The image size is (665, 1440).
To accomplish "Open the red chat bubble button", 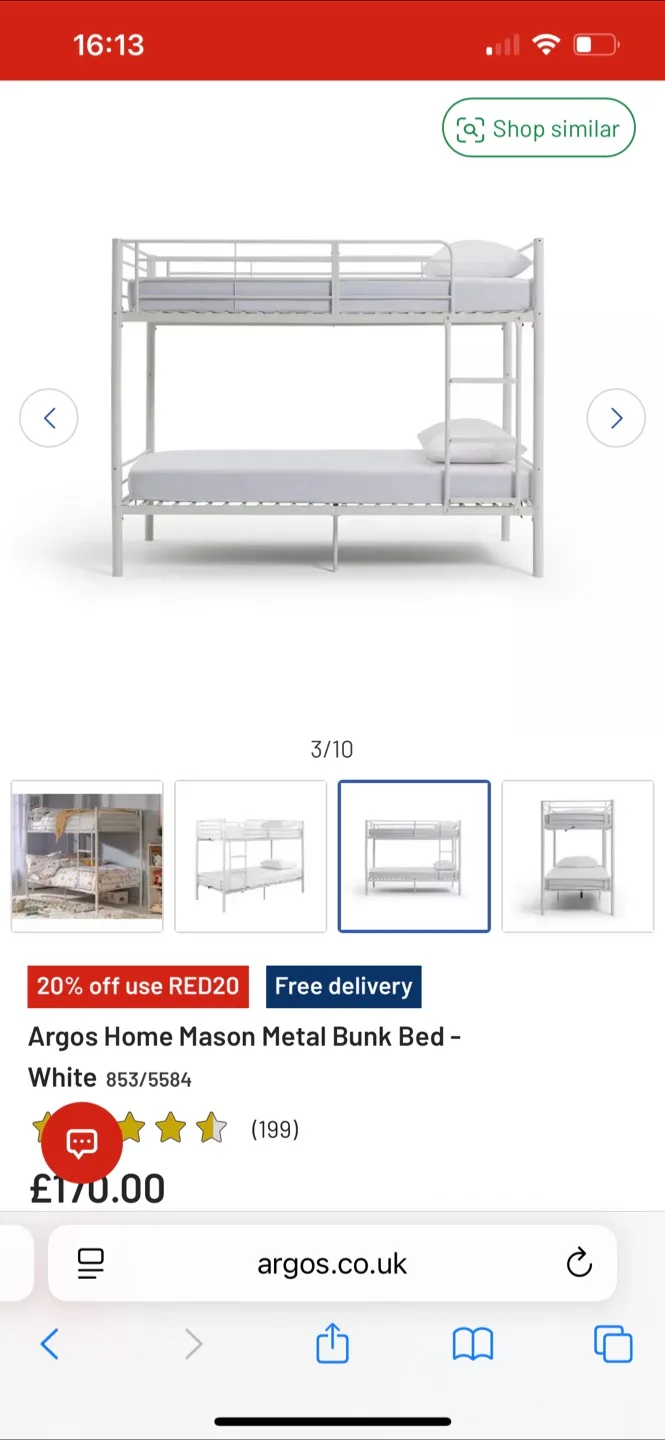I will click(82, 1143).
